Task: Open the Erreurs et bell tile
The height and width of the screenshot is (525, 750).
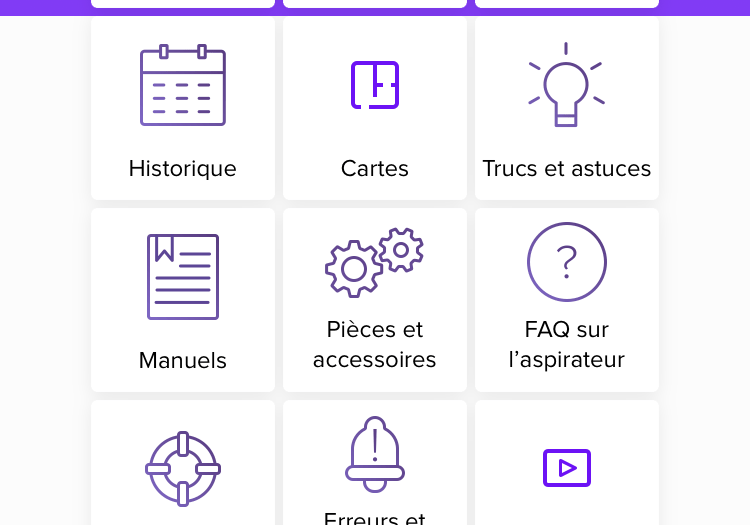Action: click(375, 466)
